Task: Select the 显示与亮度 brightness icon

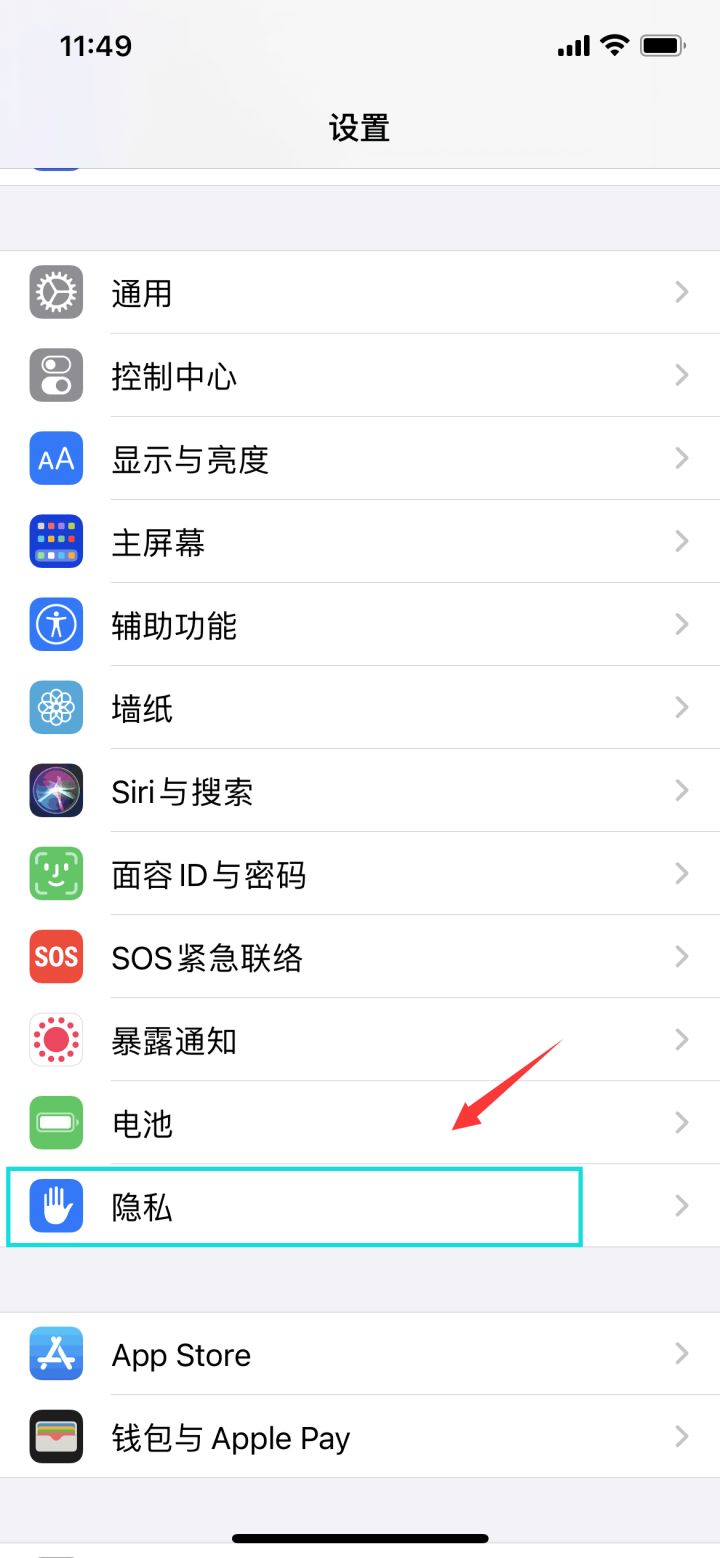Action: point(55,458)
